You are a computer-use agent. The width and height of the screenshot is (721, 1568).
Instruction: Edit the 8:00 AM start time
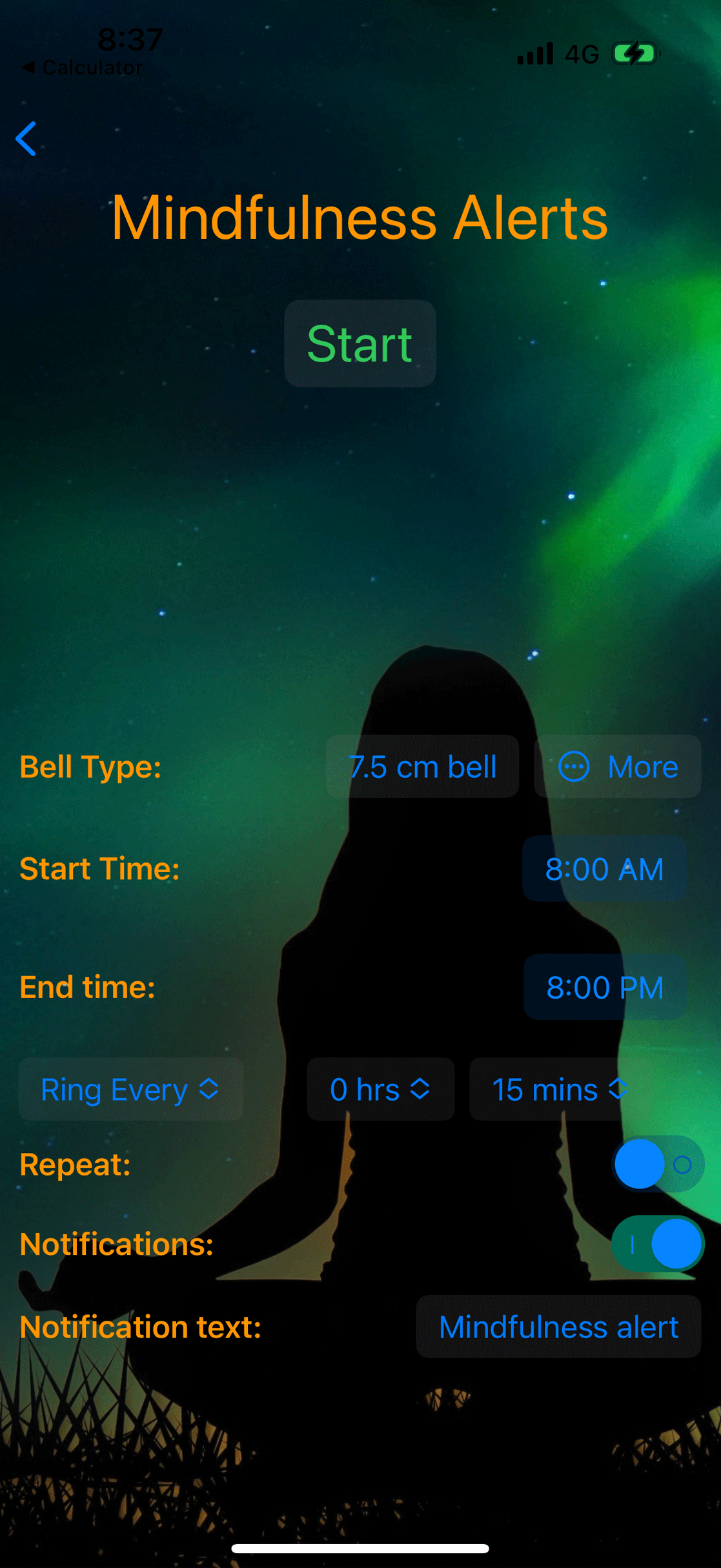click(604, 869)
